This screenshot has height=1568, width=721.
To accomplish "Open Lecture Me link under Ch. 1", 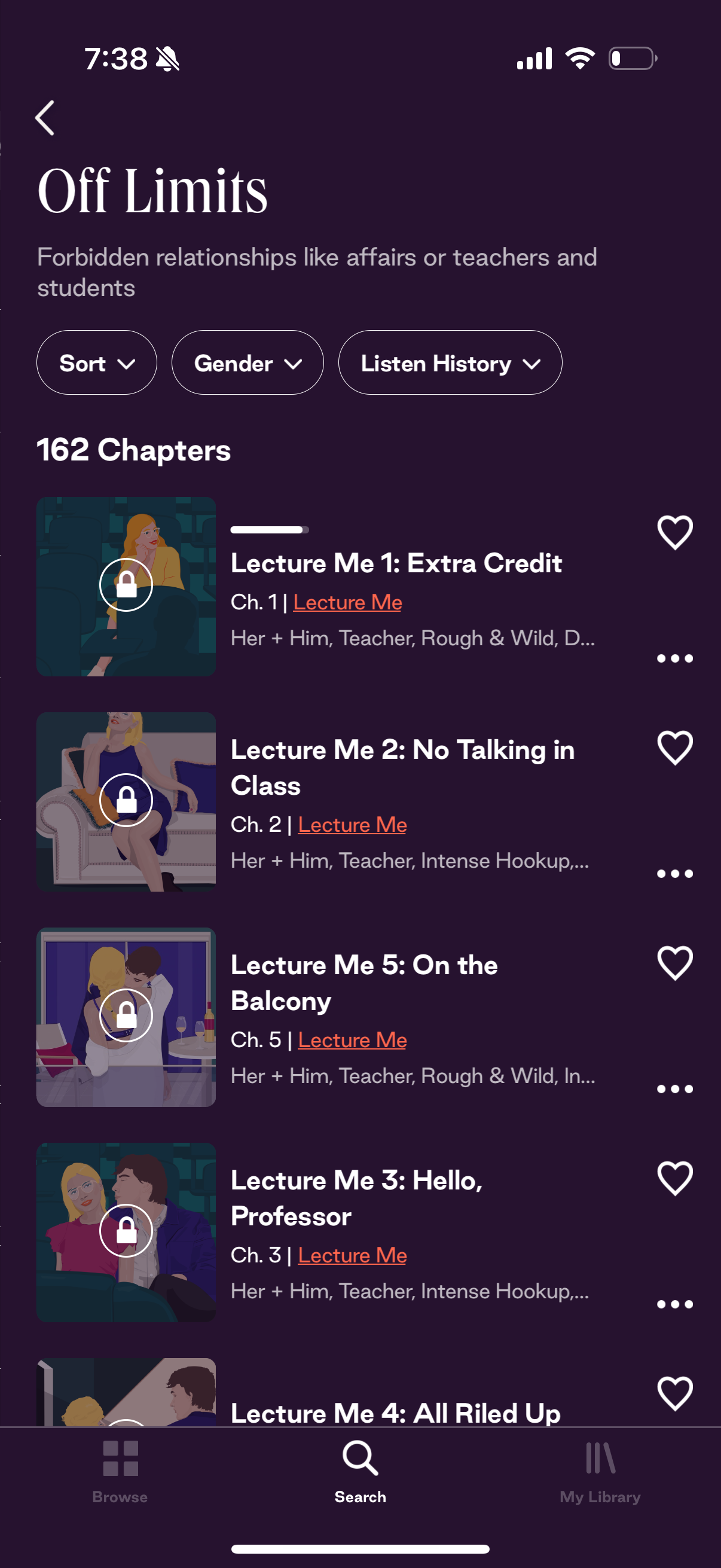I will (x=347, y=603).
